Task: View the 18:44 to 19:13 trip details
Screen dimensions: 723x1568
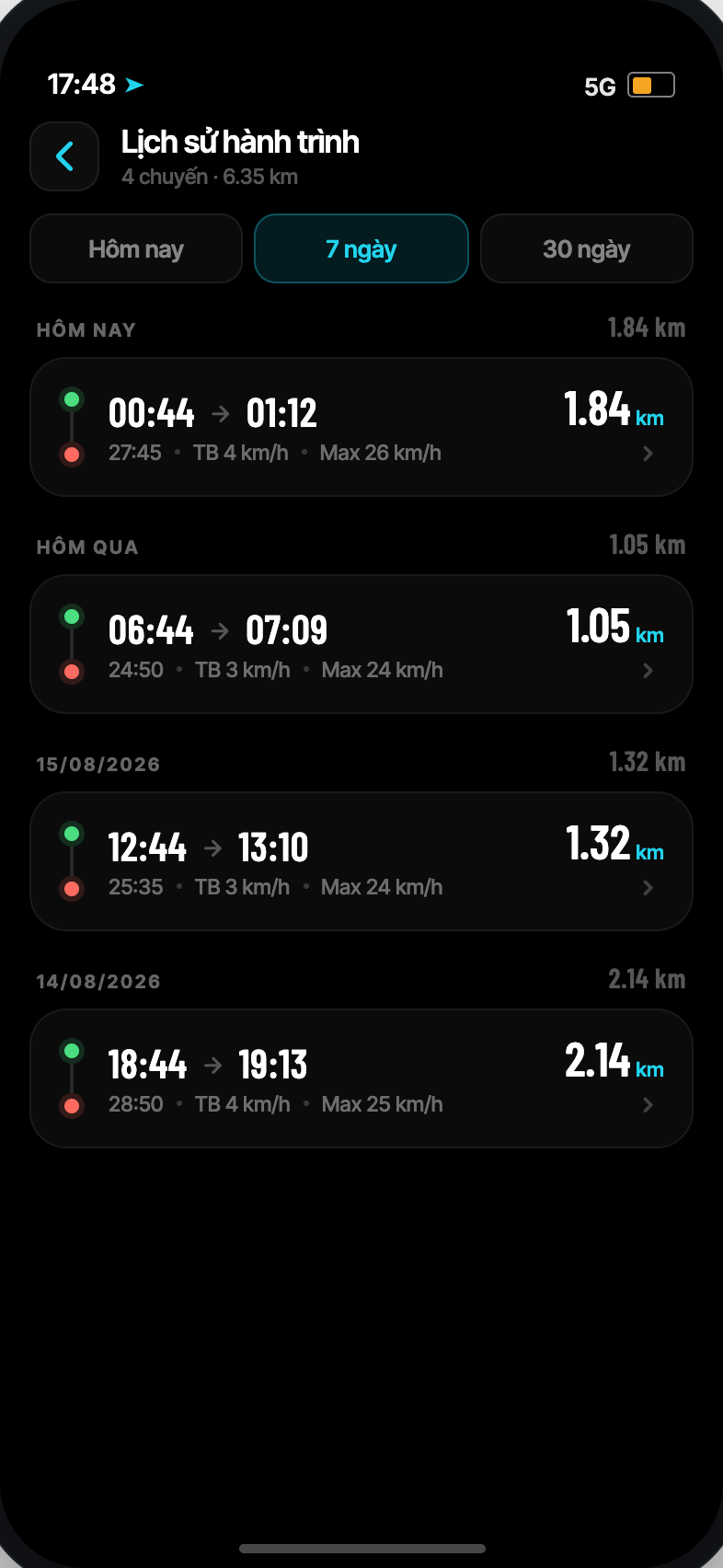Action: [361, 1078]
